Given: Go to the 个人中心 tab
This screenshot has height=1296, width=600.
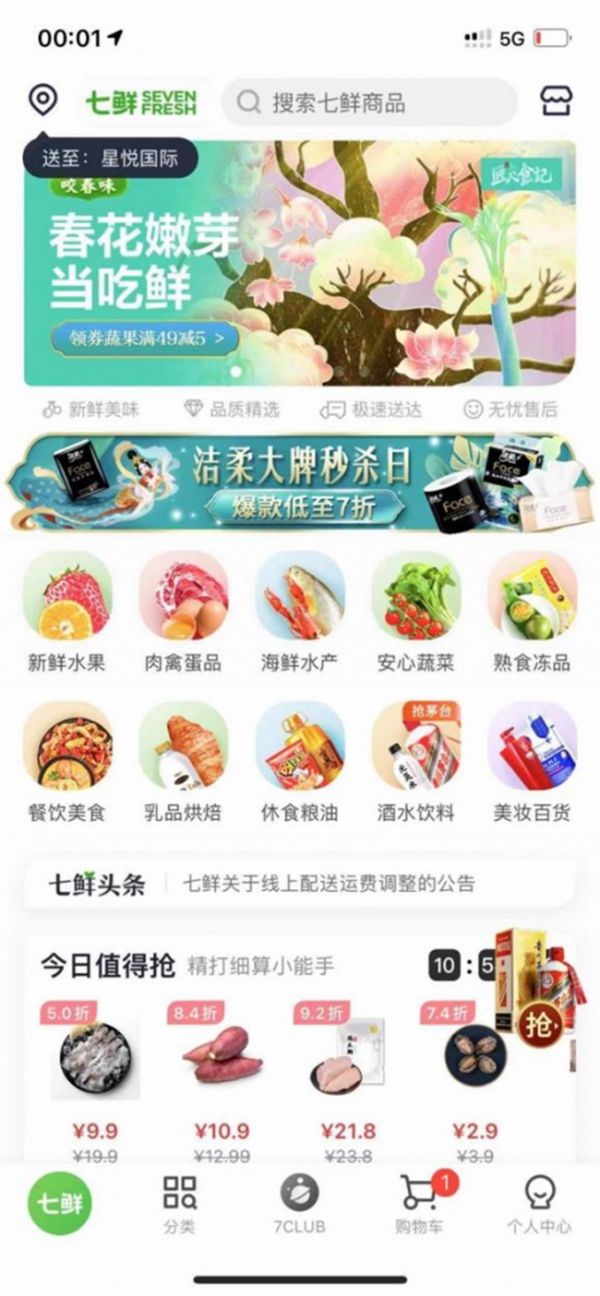Looking at the screenshot, I should [x=539, y=1203].
